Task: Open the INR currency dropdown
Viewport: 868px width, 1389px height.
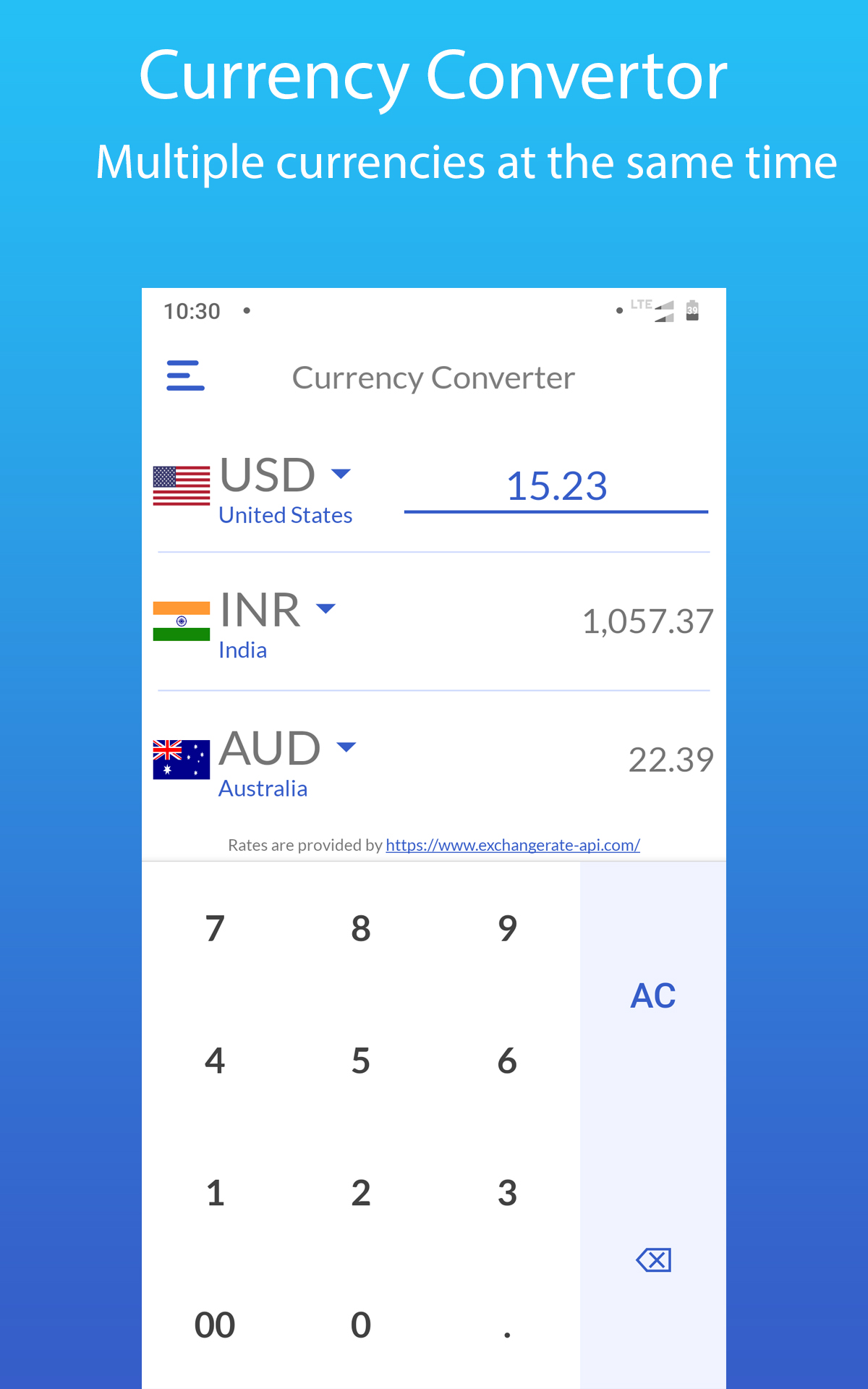Action: tap(325, 609)
